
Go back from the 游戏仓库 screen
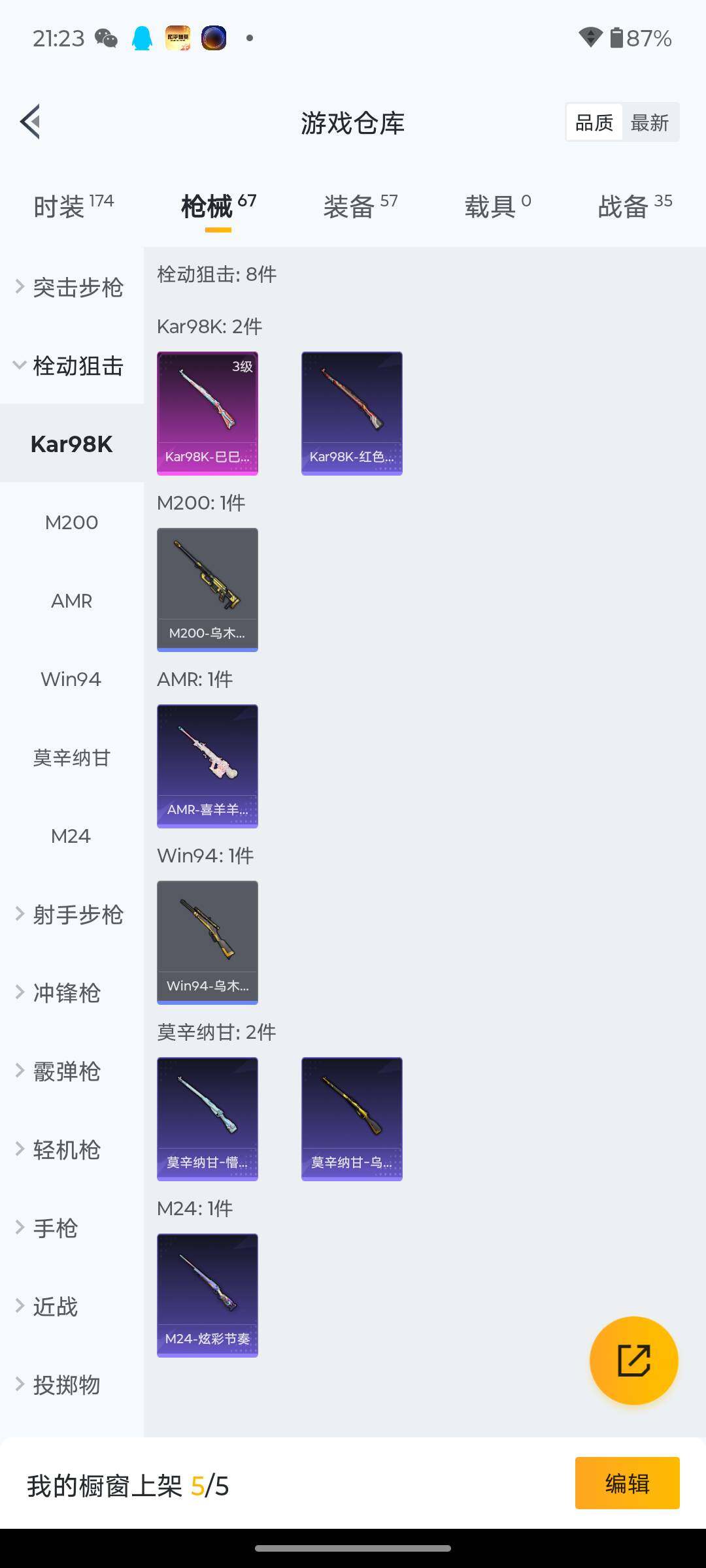(x=31, y=122)
